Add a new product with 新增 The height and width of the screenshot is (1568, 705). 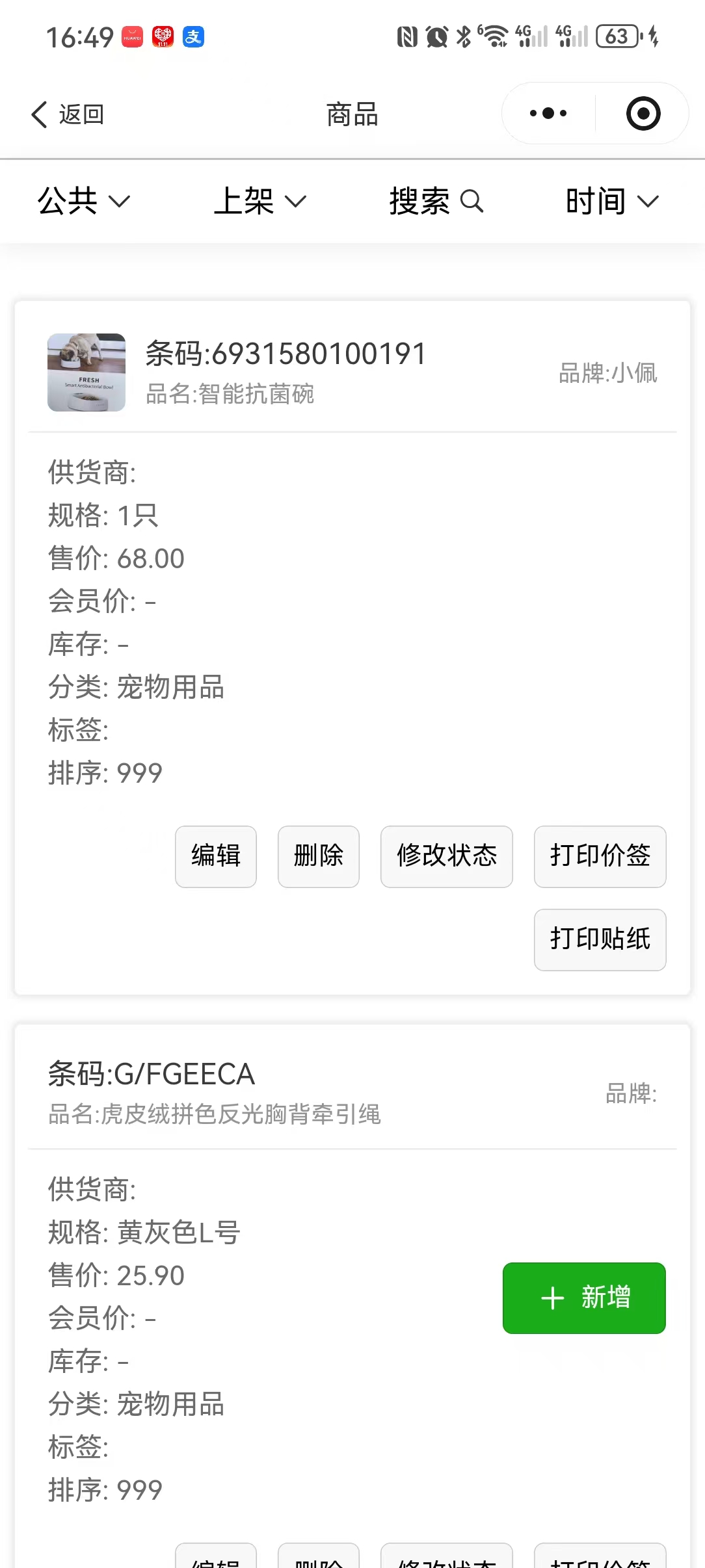tap(584, 1298)
